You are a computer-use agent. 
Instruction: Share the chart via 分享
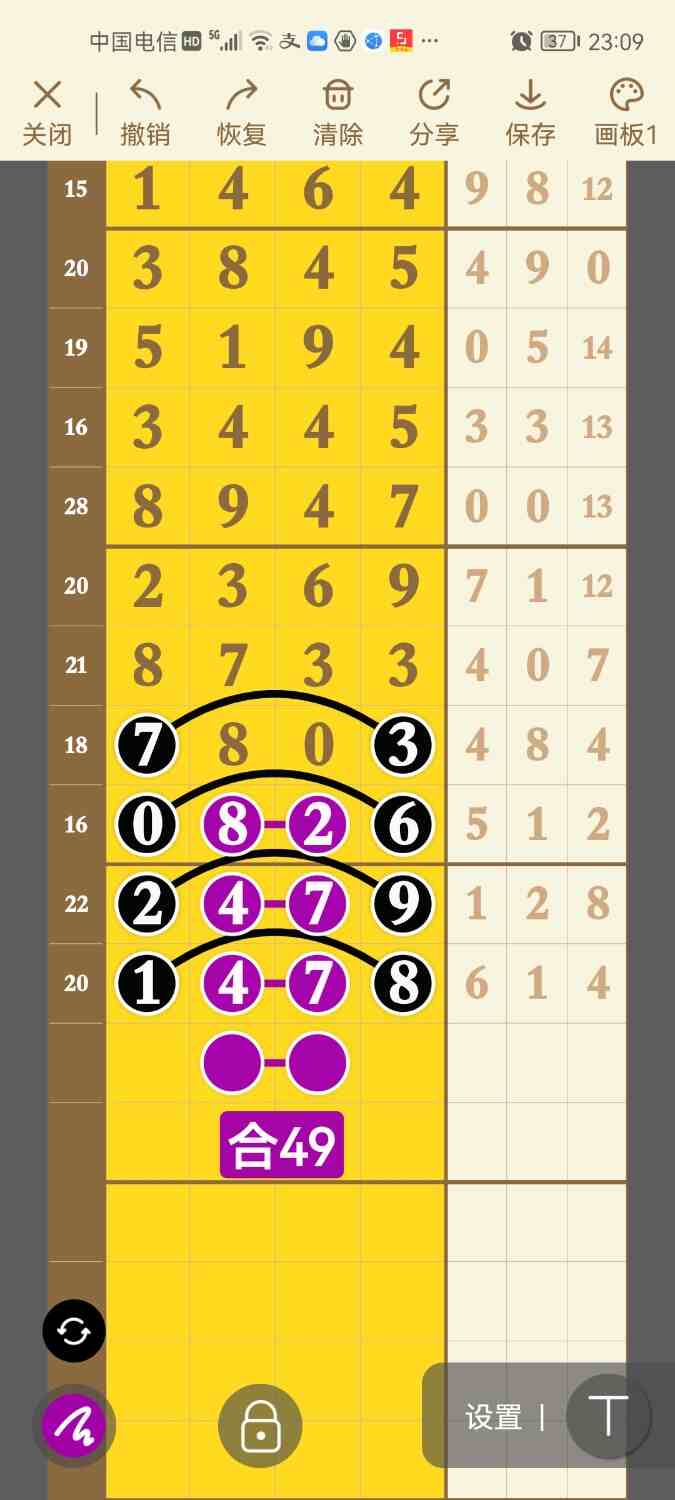click(x=434, y=113)
